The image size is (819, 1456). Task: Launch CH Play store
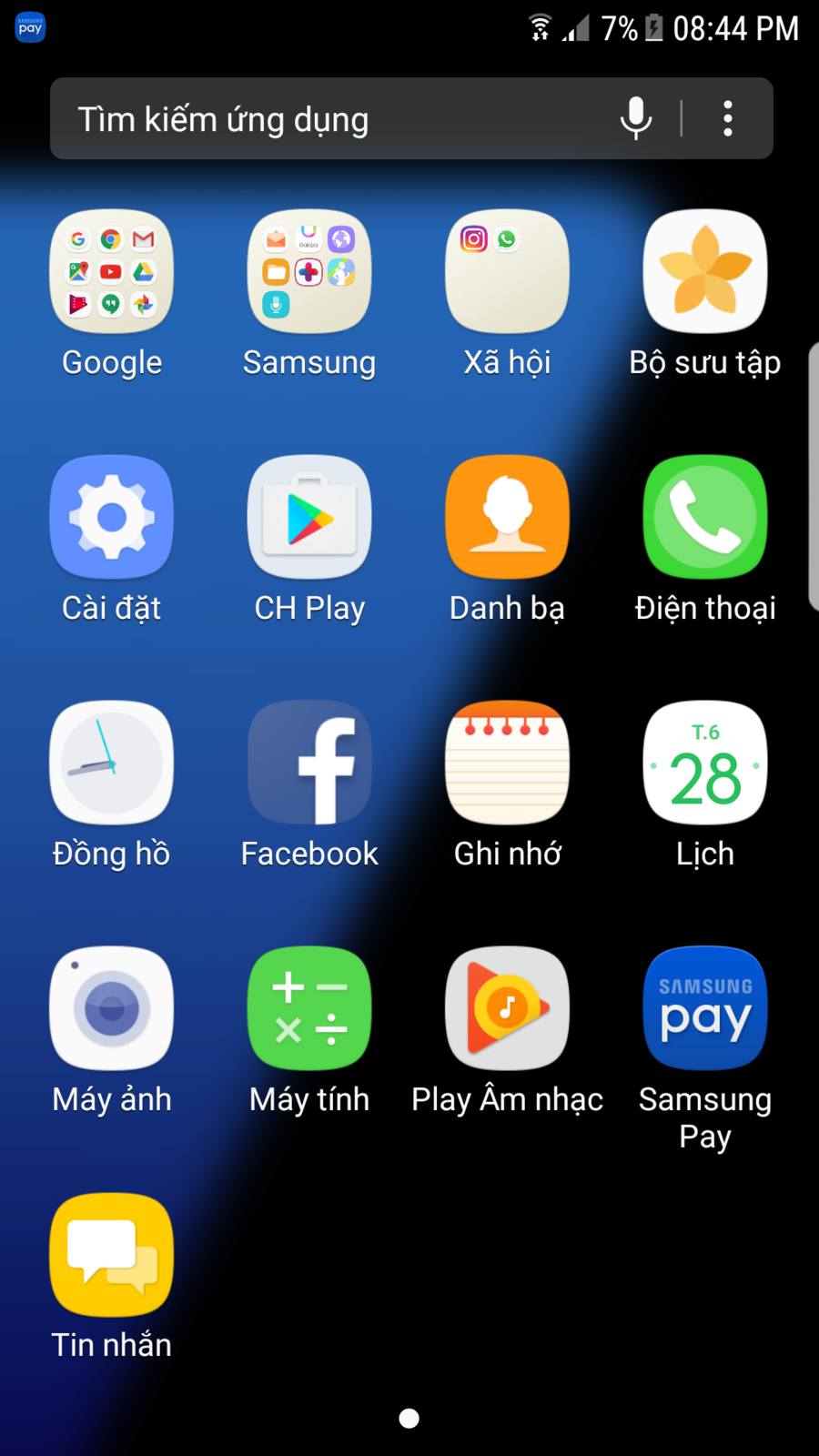[x=309, y=518]
